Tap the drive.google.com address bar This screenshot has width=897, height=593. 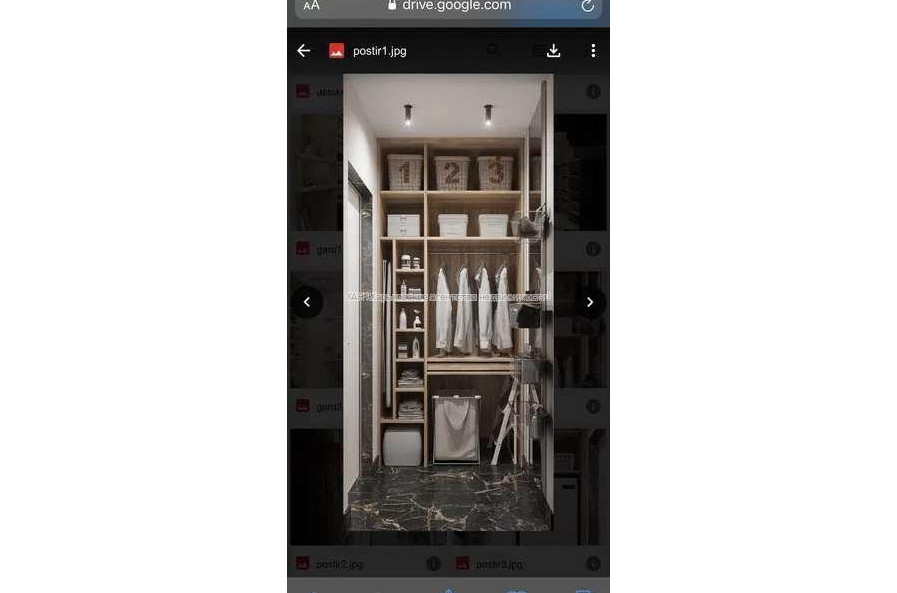450,6
